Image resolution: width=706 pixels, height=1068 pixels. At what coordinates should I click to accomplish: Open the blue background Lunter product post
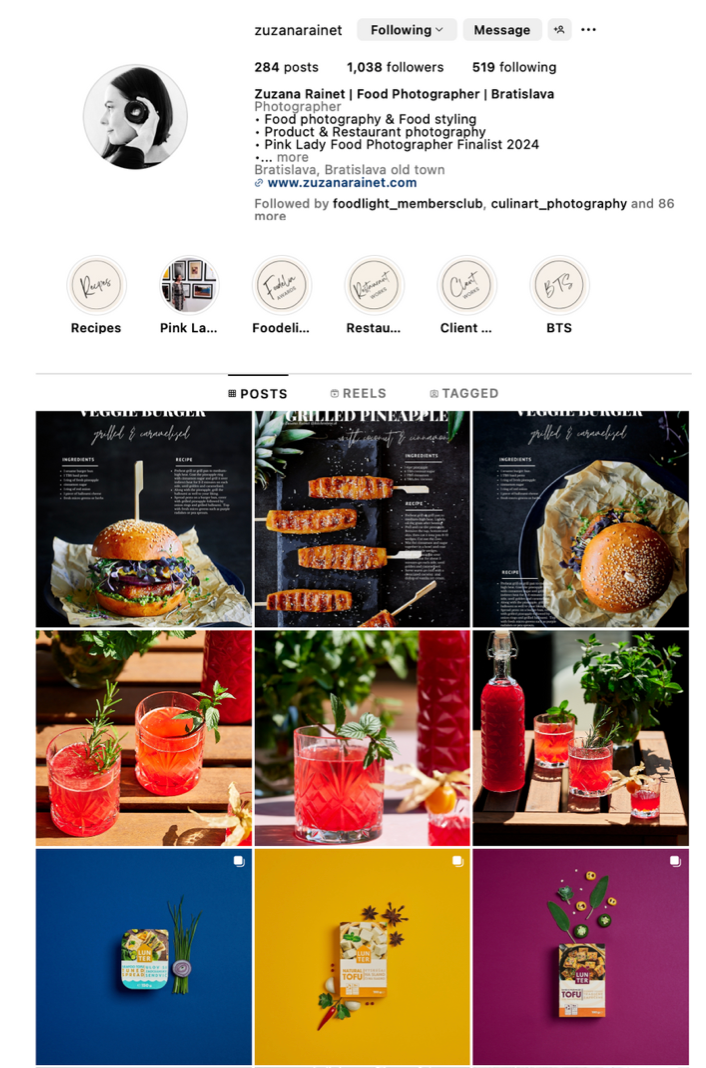[143, 957]
